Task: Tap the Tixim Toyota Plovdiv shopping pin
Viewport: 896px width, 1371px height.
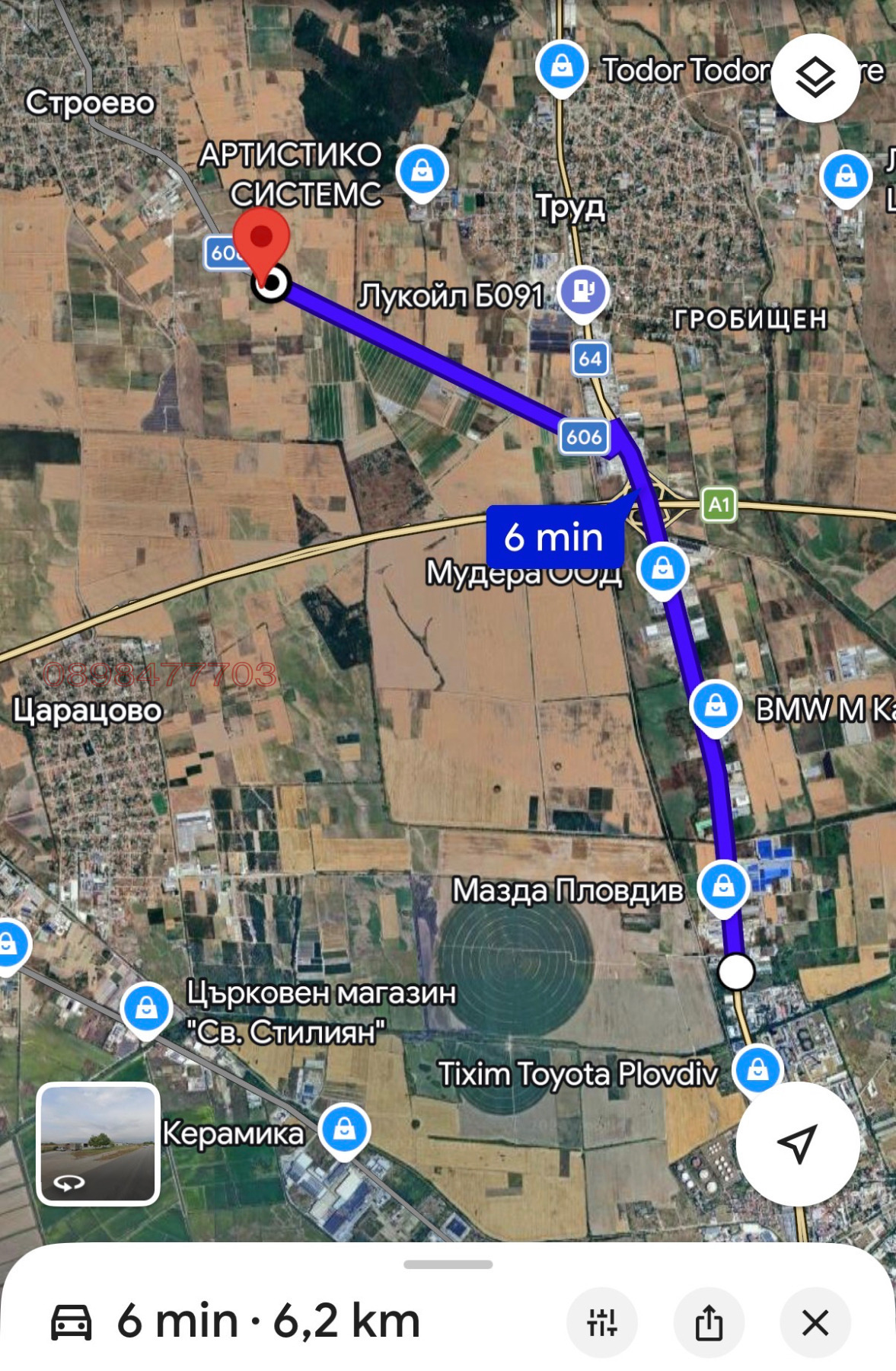Action: click(757, 1069)
